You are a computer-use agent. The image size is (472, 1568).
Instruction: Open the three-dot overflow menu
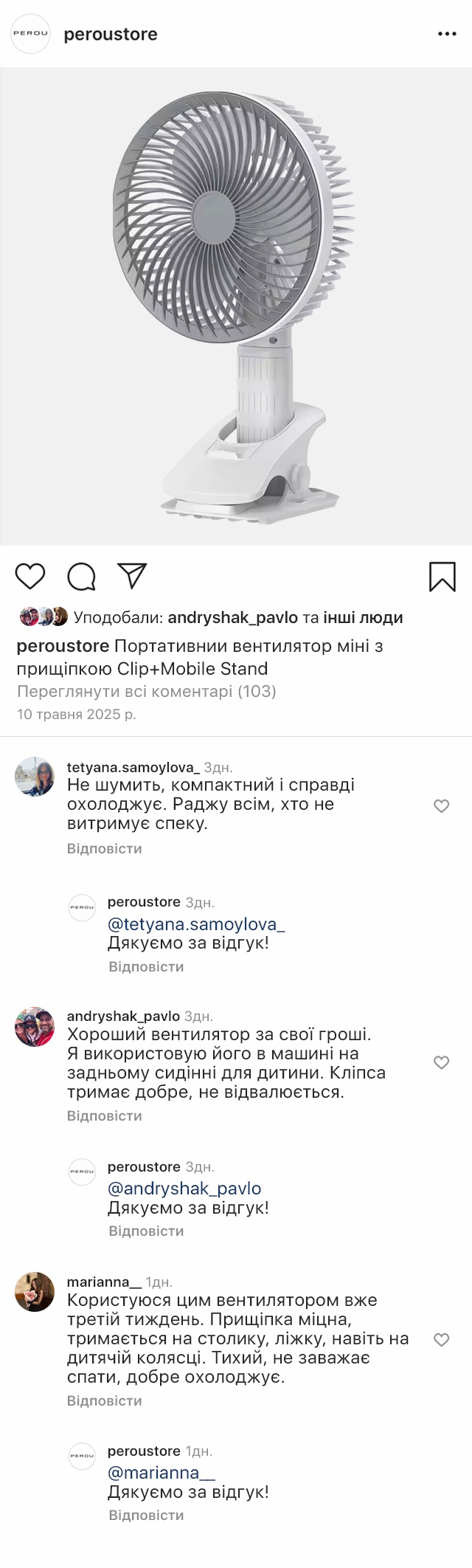[447, 34]
